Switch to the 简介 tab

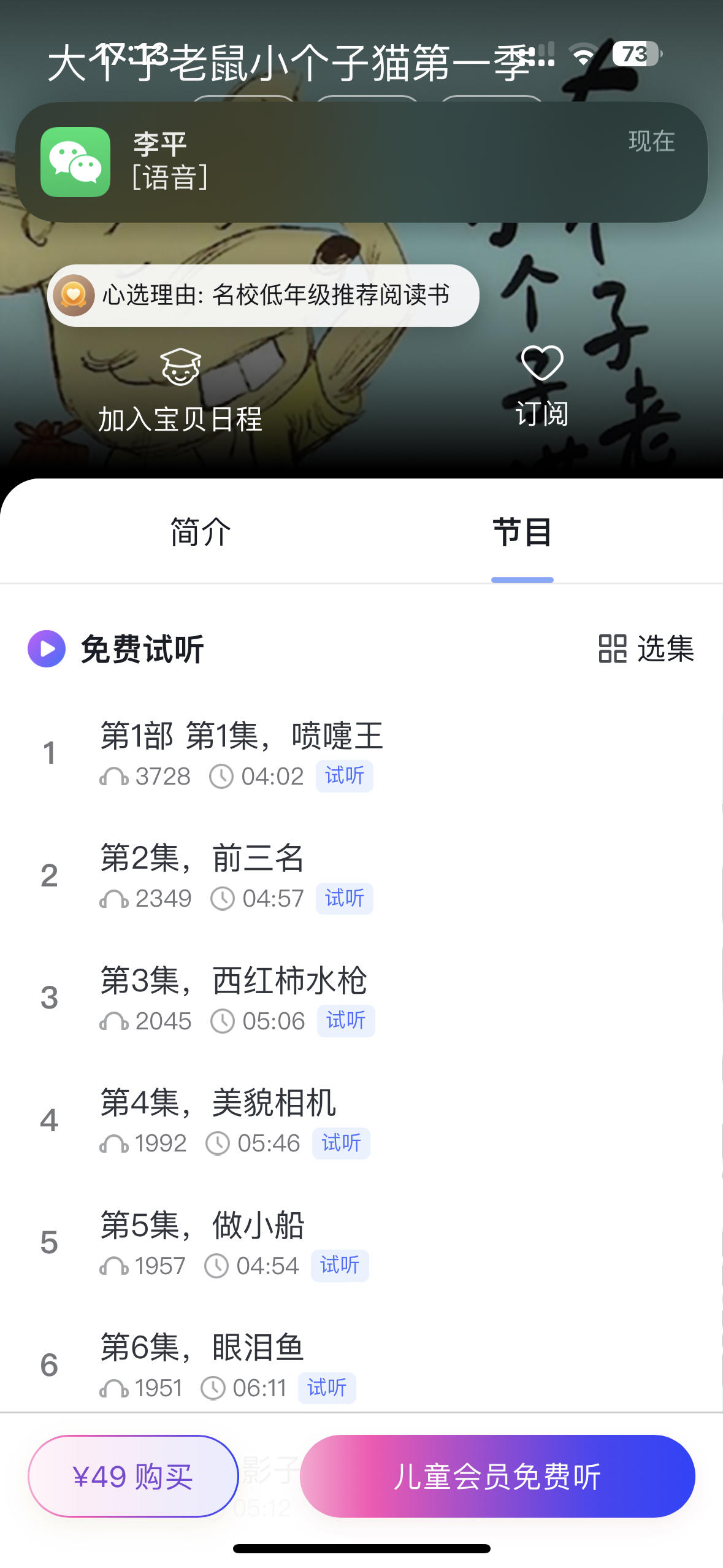click(x=201, y=532)
